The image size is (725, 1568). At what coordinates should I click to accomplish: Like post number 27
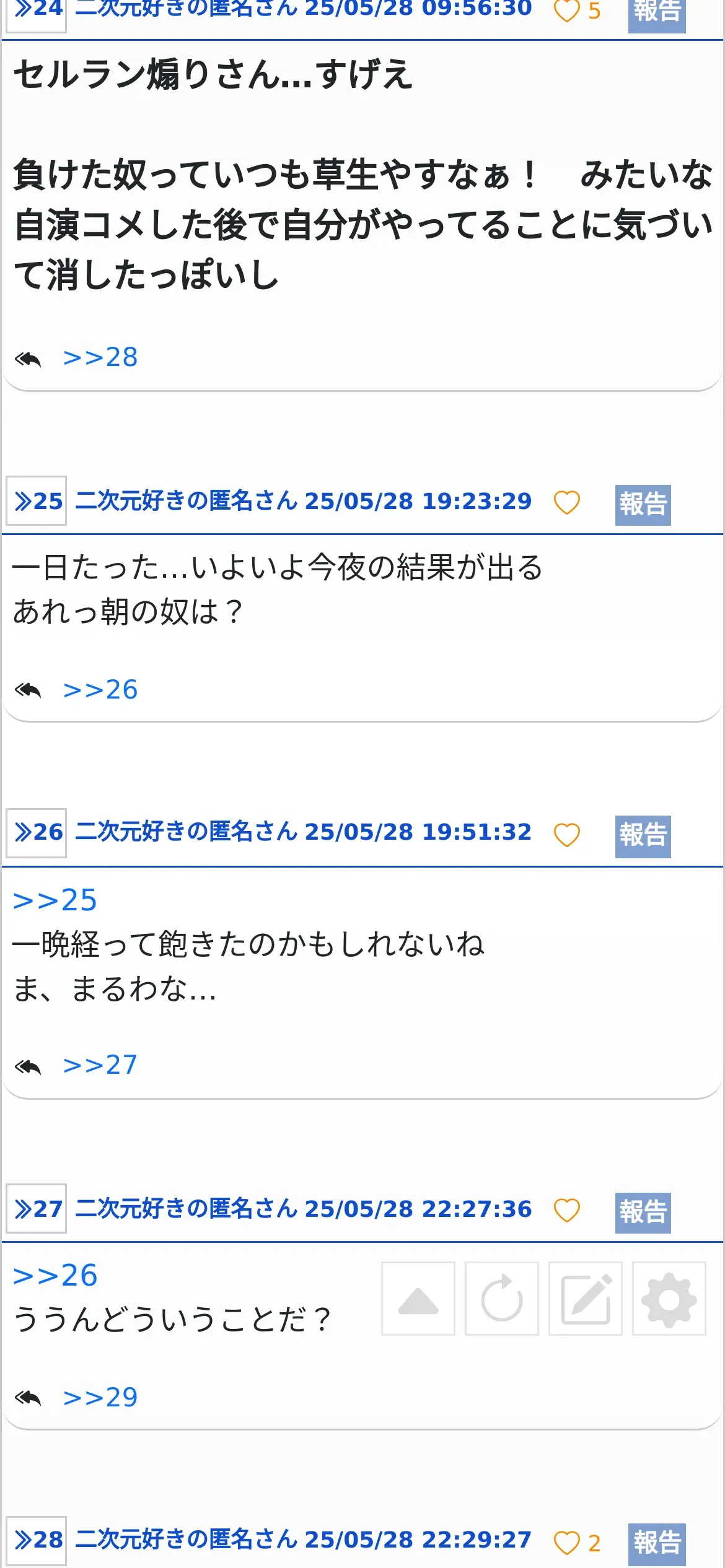pos(566,1210)
